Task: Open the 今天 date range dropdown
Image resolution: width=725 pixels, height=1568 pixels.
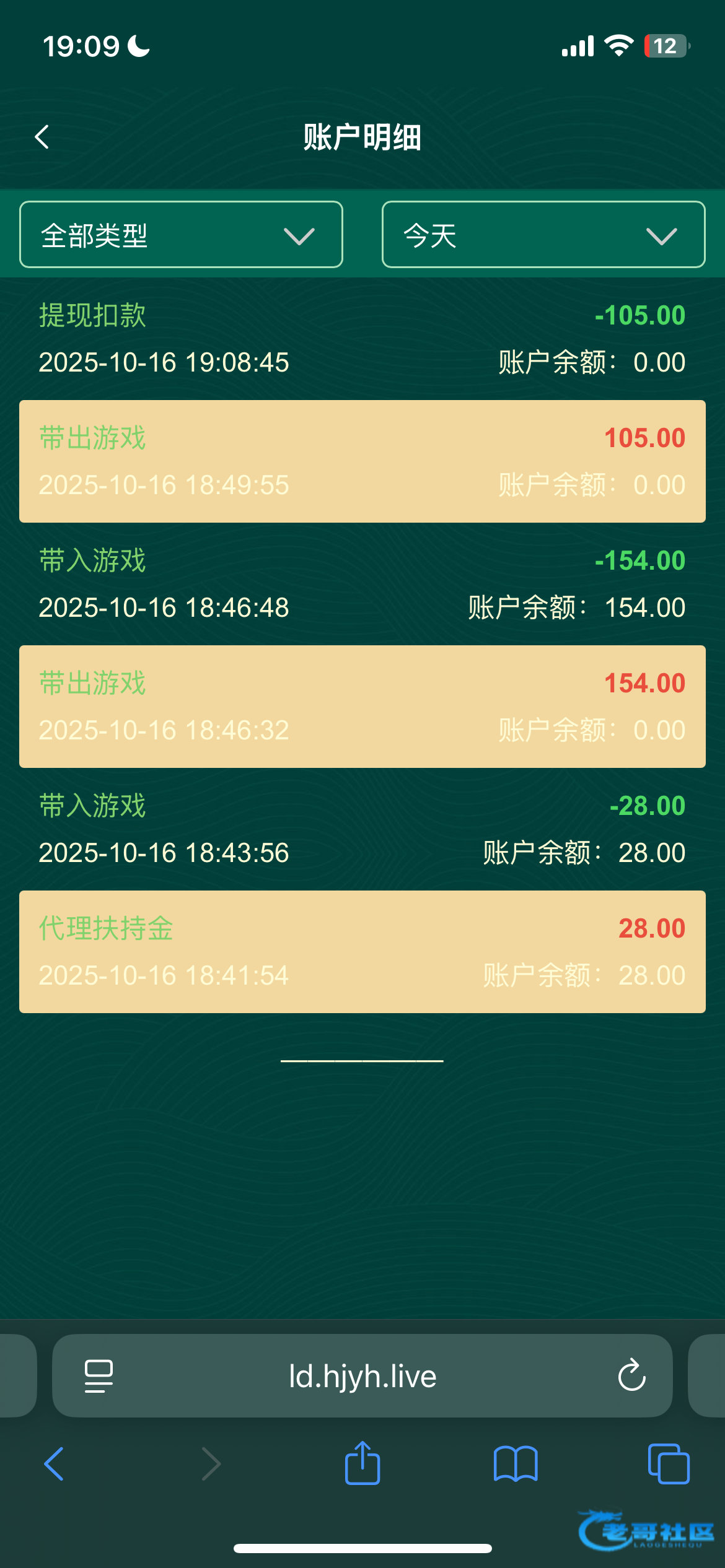Action: [x=543, y=235]
